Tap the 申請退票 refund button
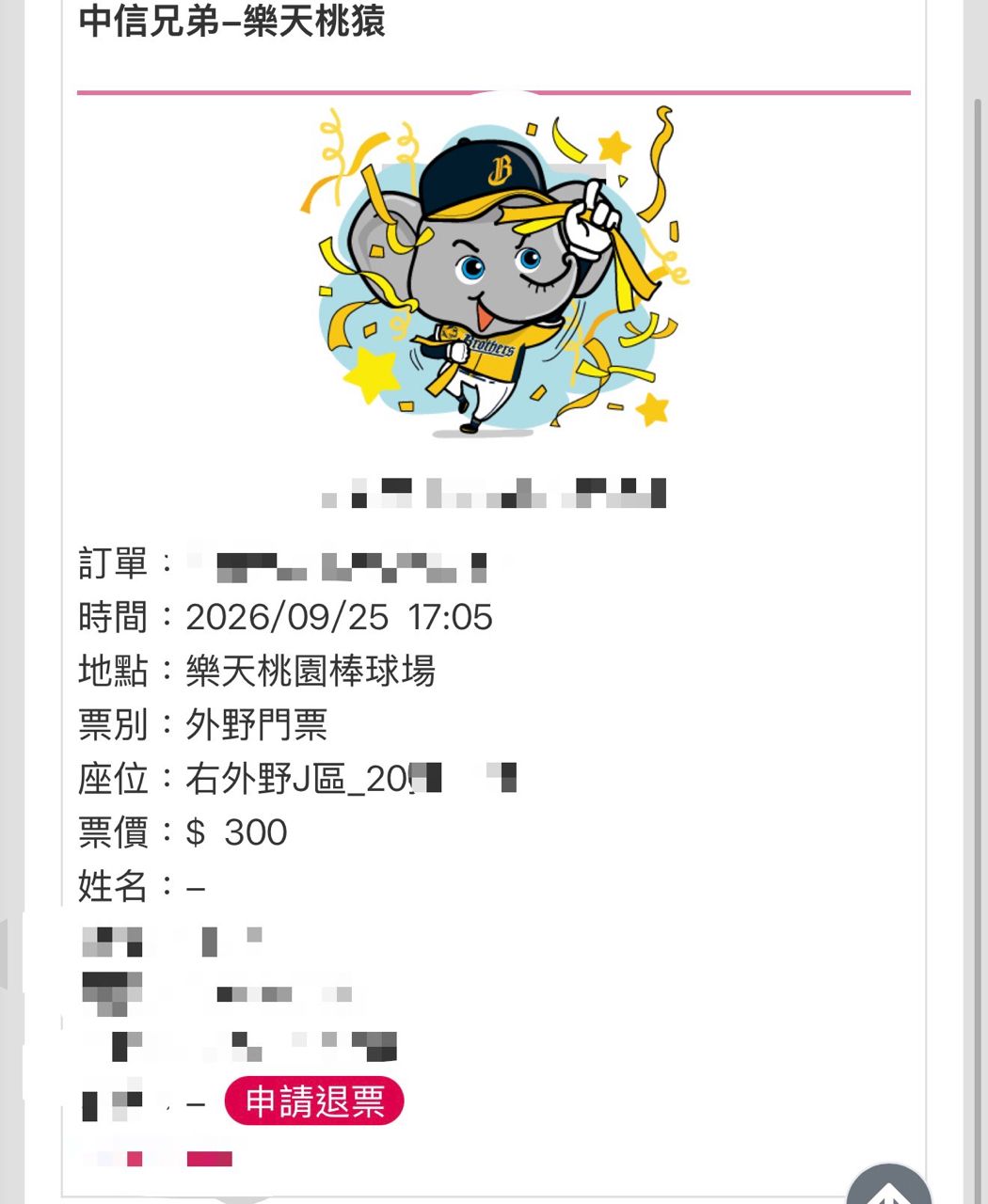Viewport: 988px width, 1204px height. coord(314,1101)
